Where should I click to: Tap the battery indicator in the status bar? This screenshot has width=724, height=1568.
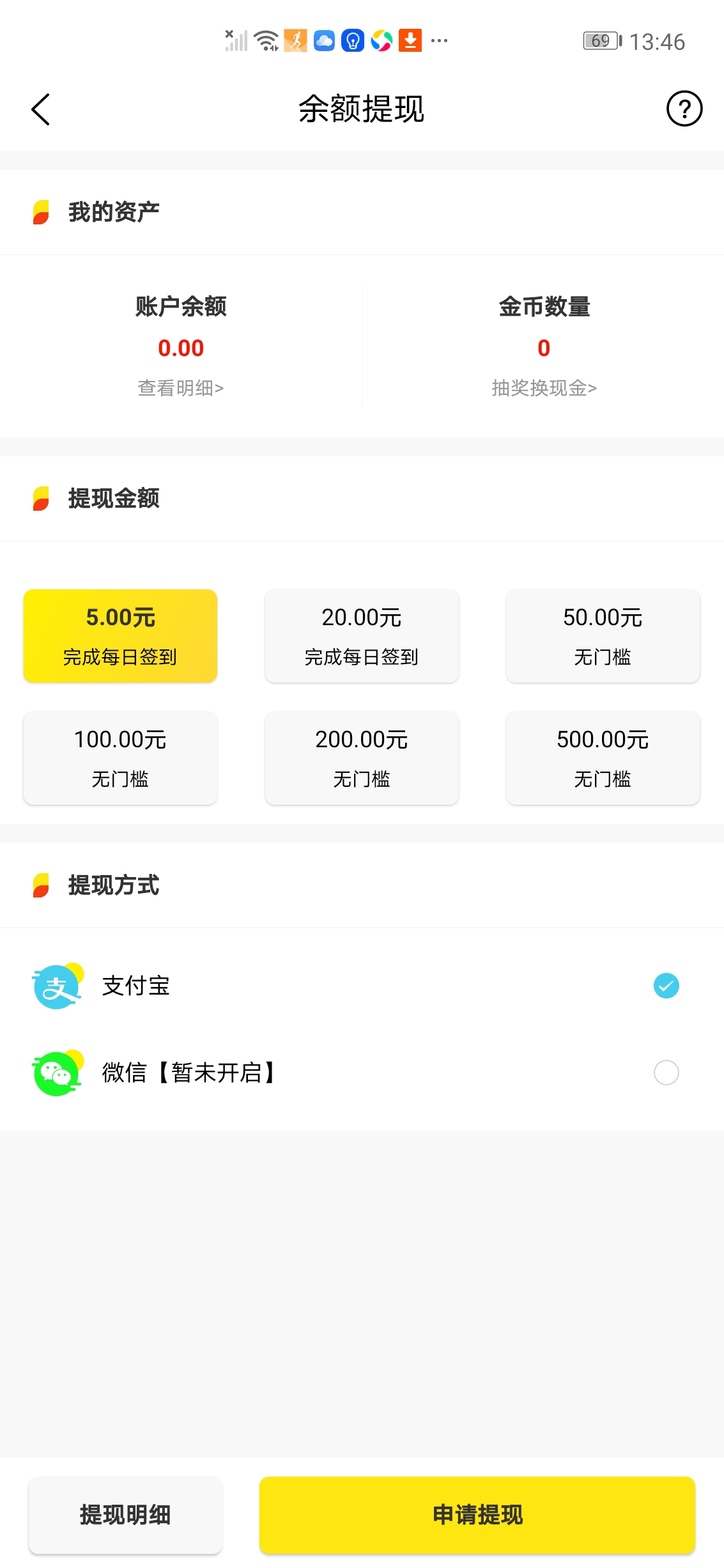pyautogui.click(x=599, y=40)
